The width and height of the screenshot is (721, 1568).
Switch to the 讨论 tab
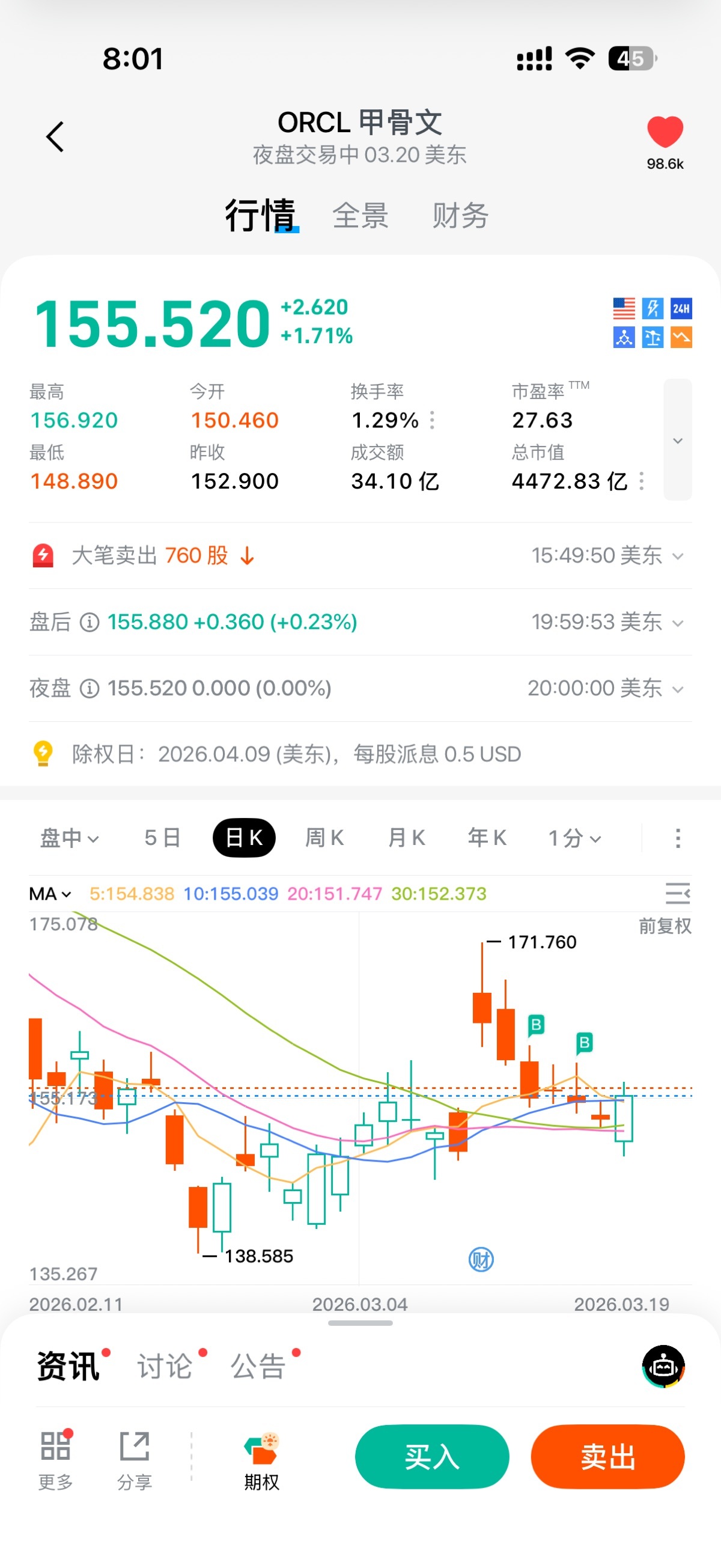click(x=165, y=1367)
